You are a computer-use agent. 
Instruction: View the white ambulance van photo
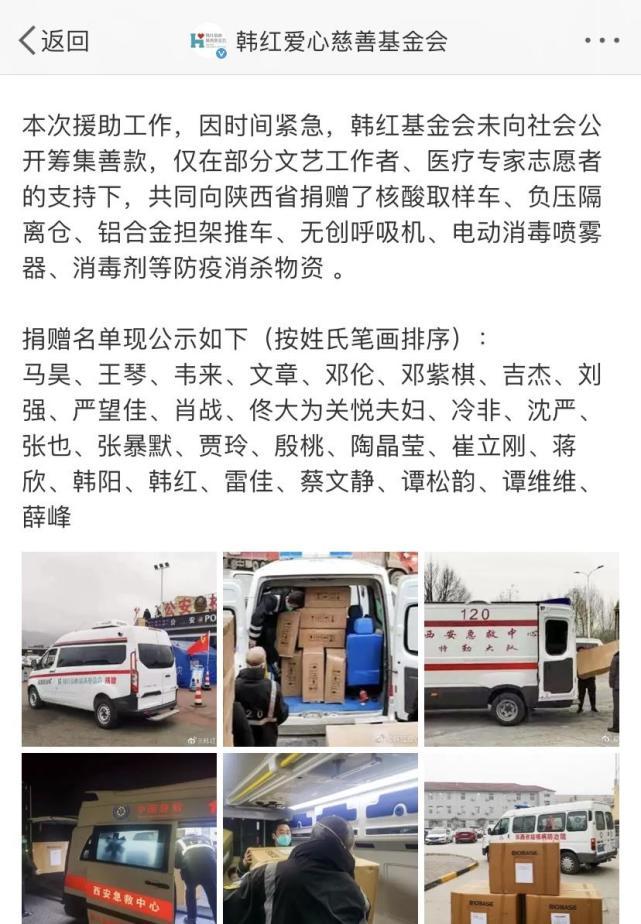119,648
